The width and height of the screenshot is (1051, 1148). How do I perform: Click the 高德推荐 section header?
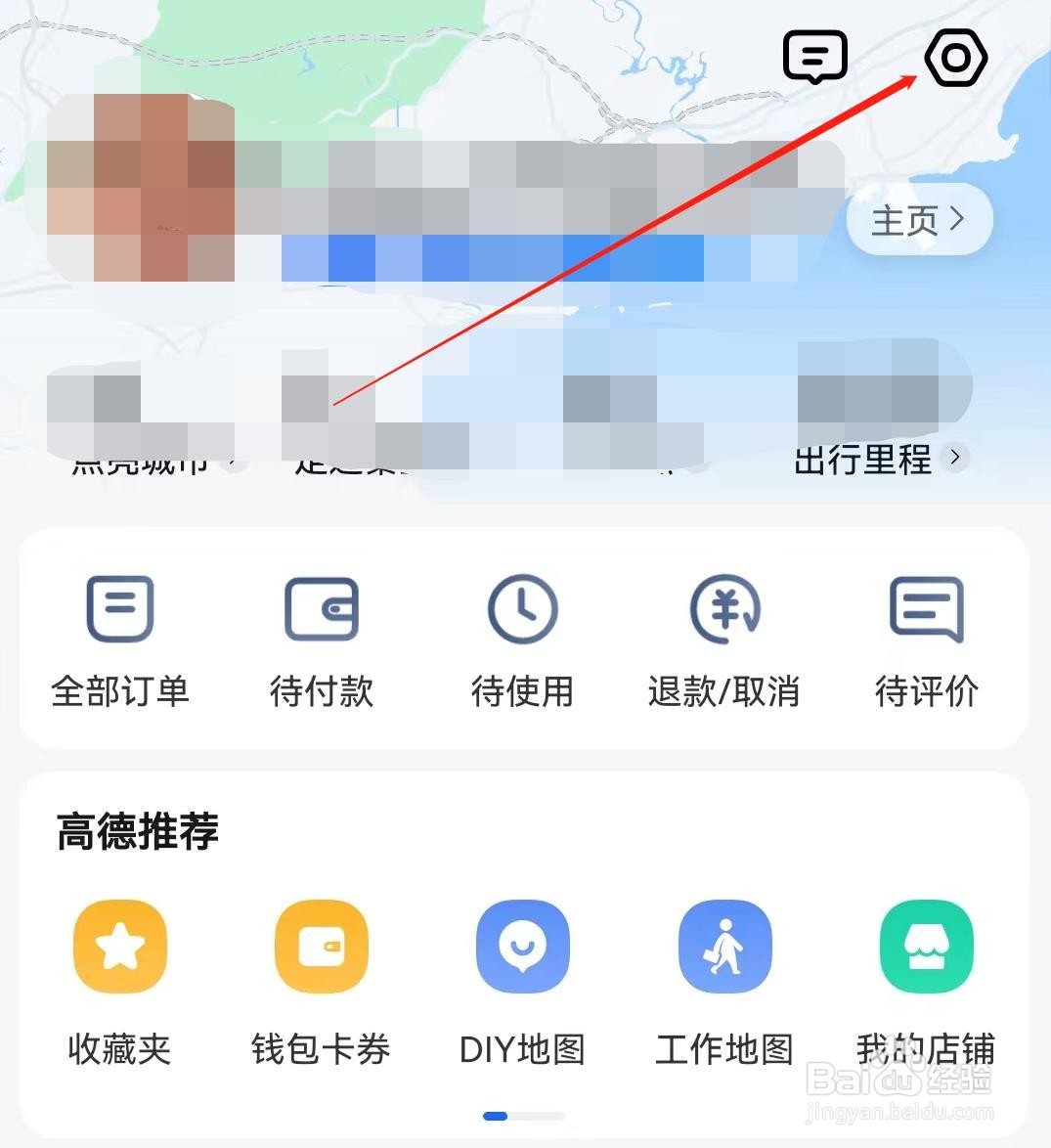[x=137, y=831]
